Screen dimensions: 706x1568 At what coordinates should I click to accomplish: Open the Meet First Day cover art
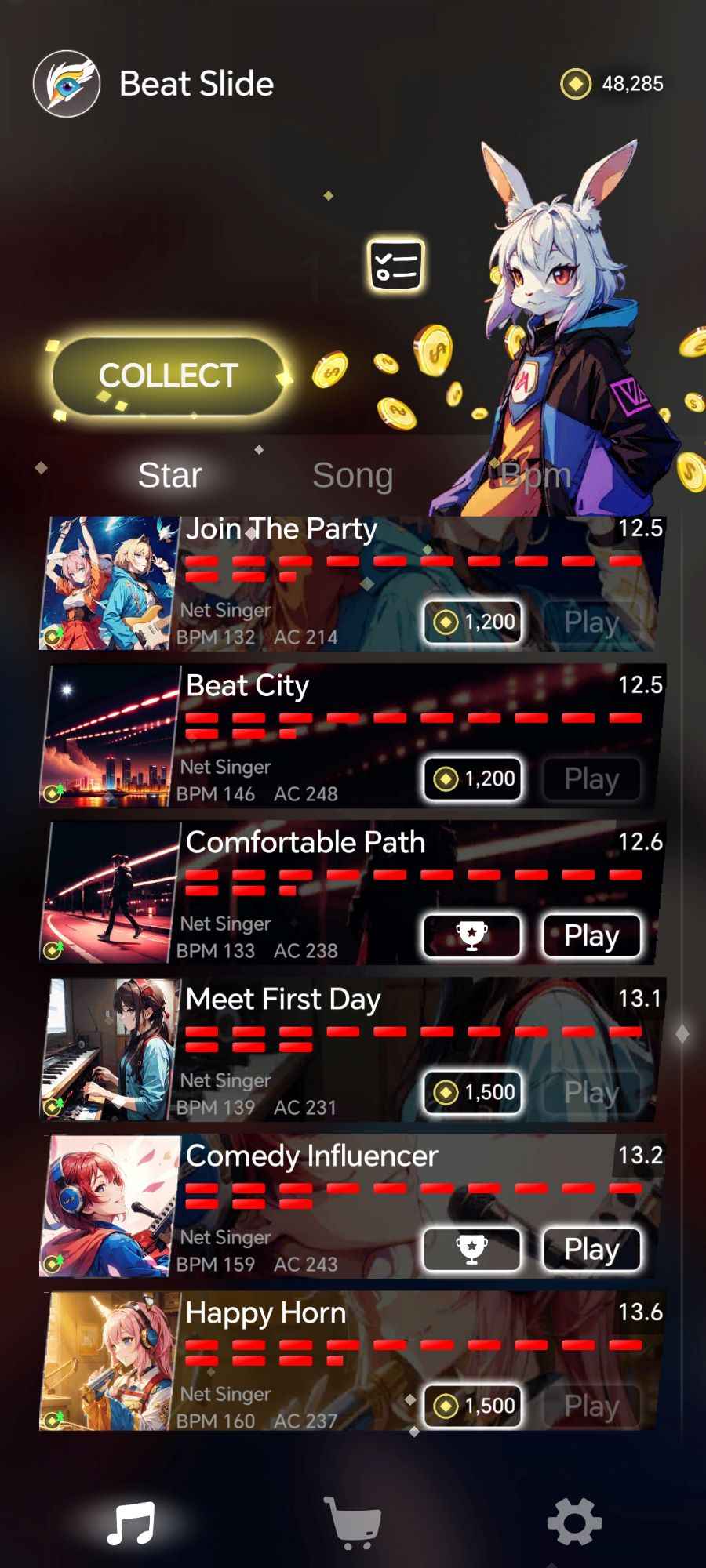pyautogui.click(x=110, y=1049)
